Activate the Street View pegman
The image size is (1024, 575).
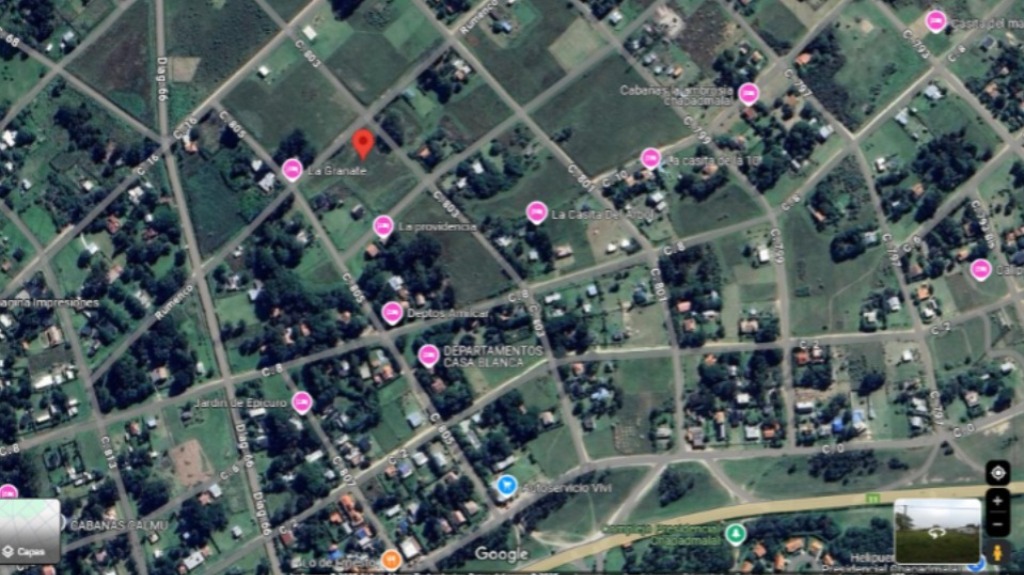pos(997,551)
